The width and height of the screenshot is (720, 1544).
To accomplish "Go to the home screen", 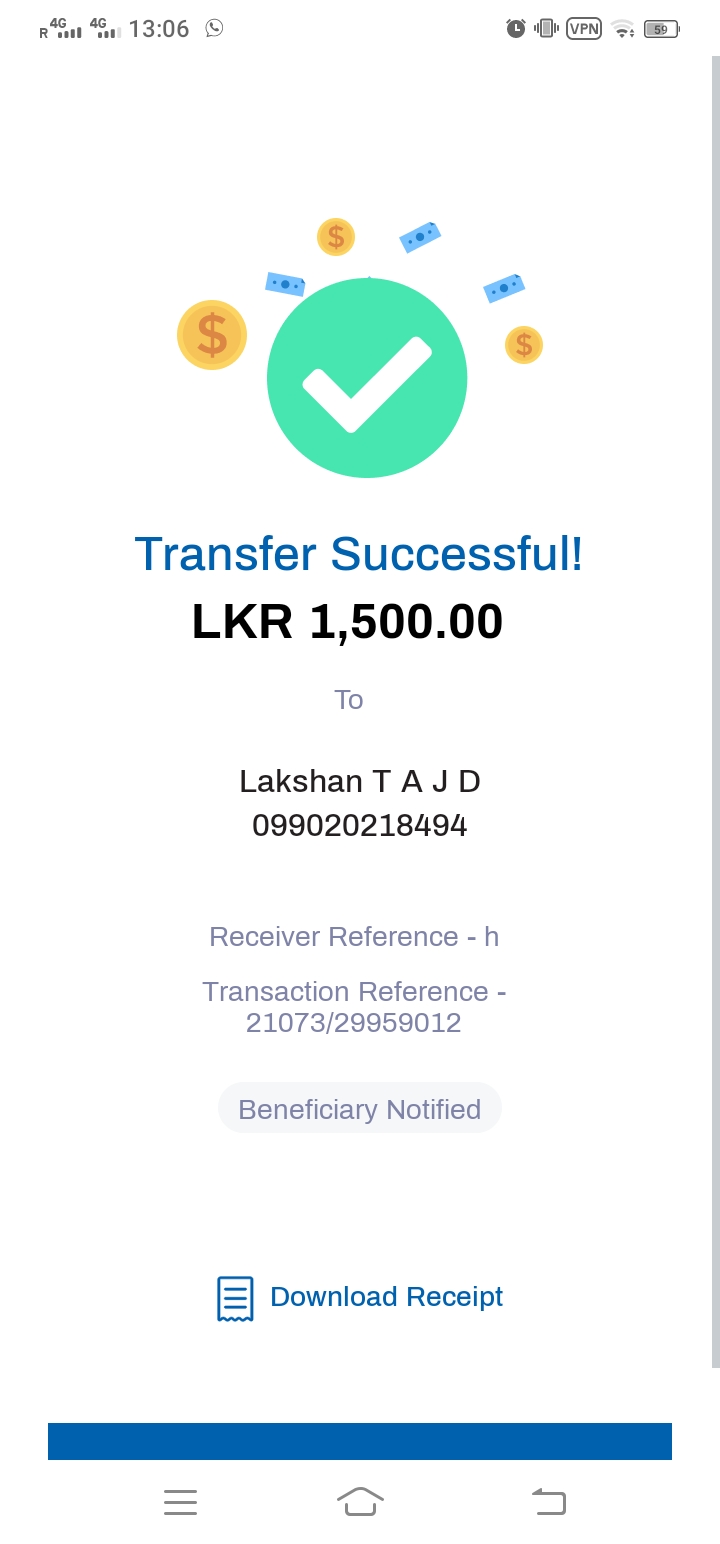I will [x=360, y=1501].
